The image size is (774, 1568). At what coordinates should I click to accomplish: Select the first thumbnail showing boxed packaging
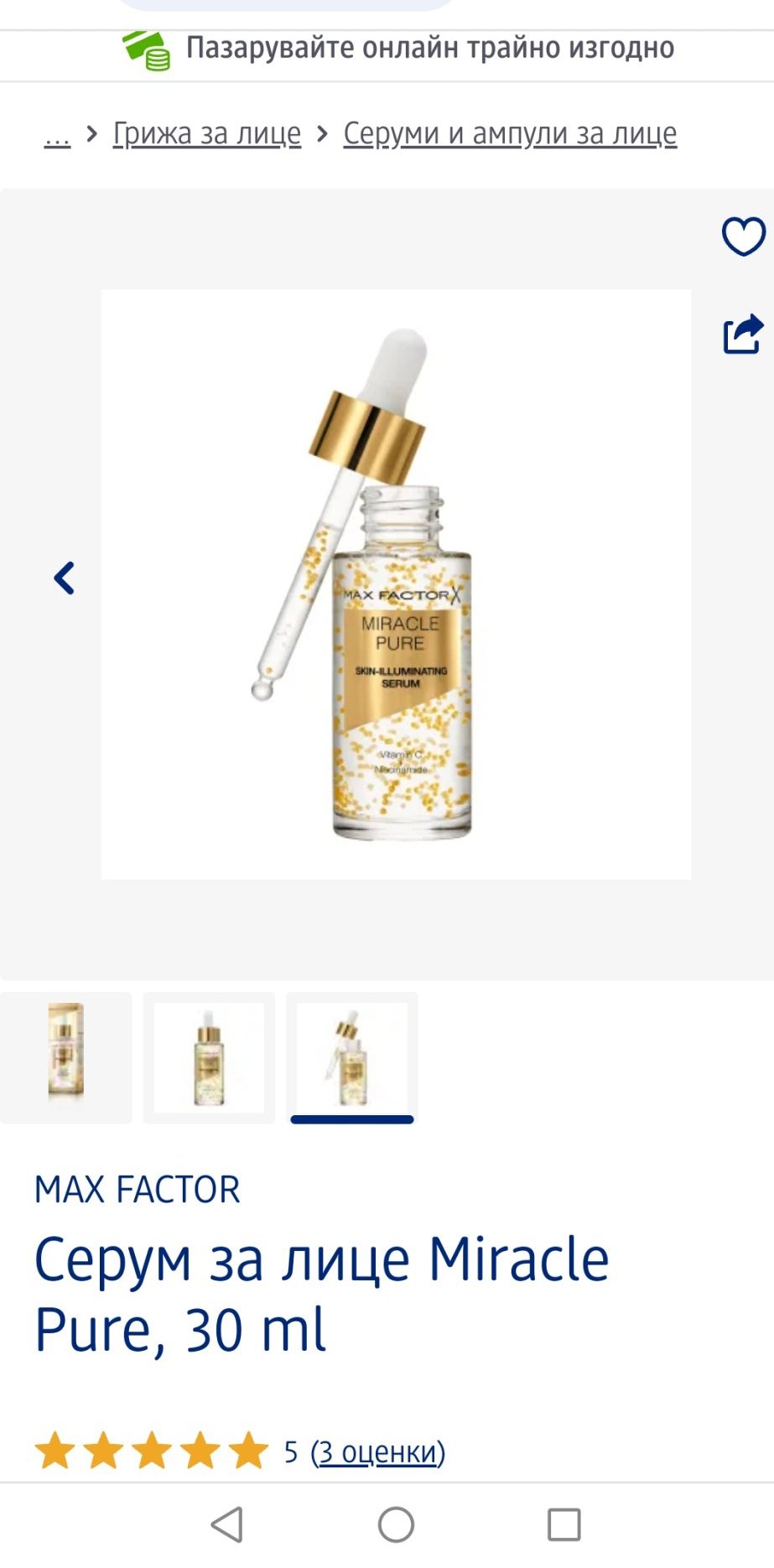pyautogui.click(x=66, y=1057)
